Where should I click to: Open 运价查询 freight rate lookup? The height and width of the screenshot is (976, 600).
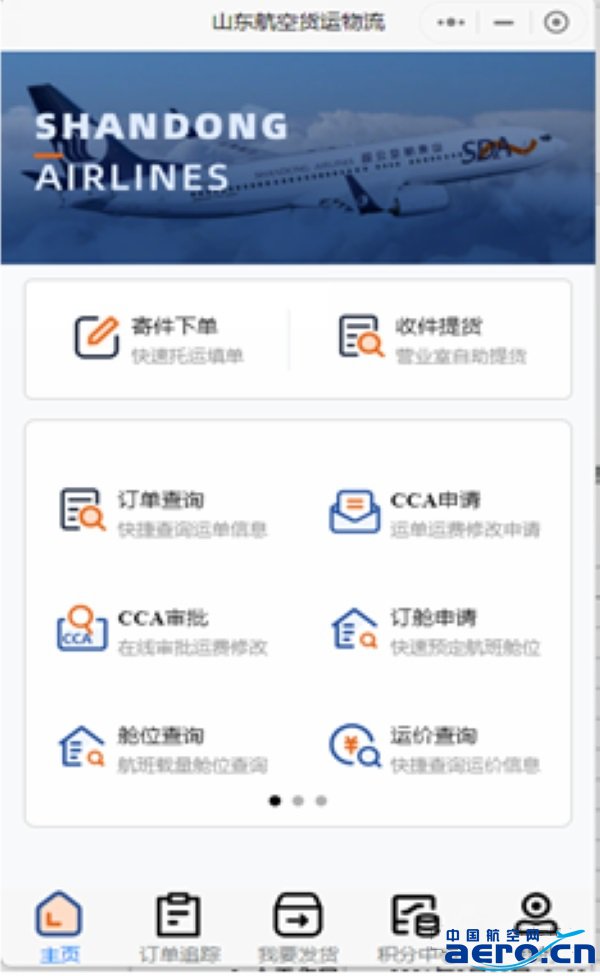(x=436, y=748)
